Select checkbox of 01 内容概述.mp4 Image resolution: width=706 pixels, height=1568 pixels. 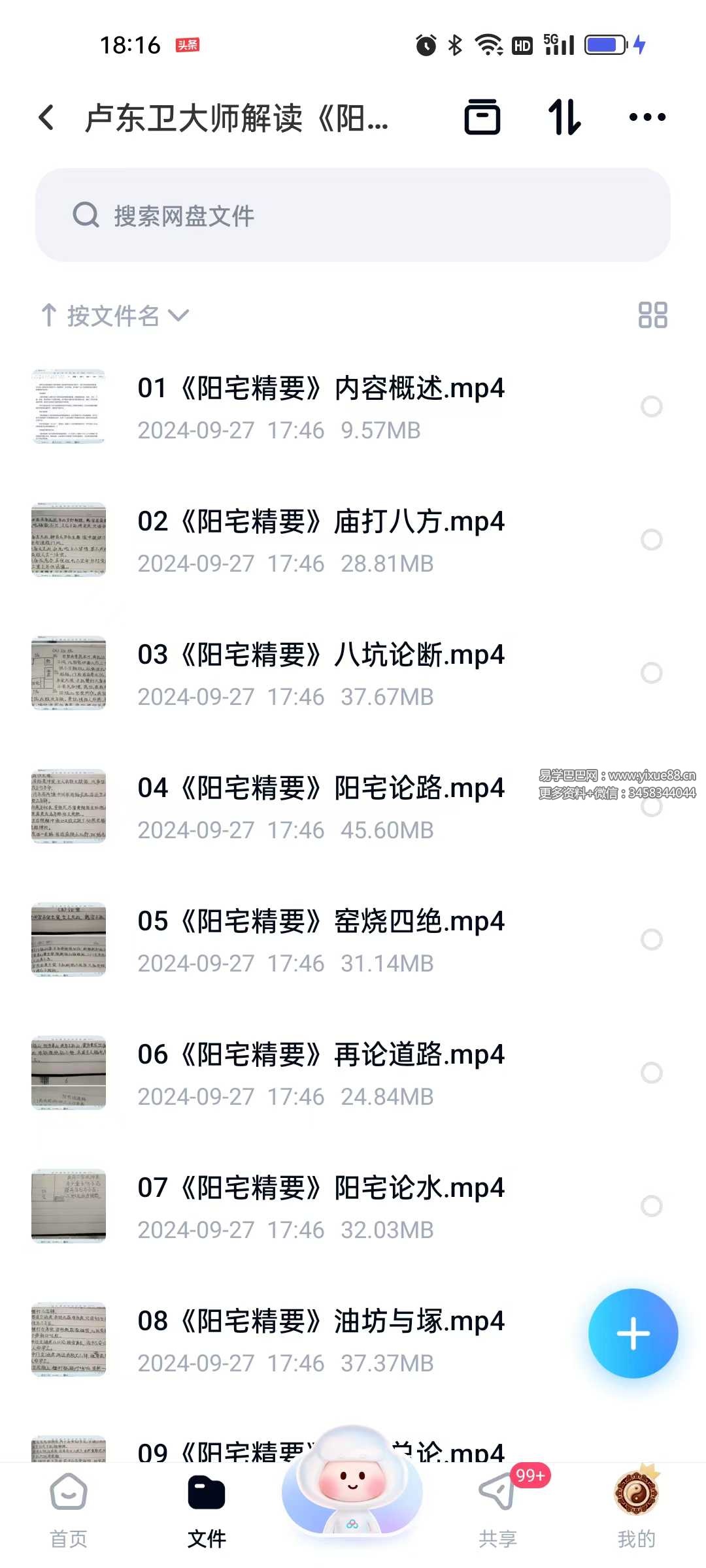651,406
